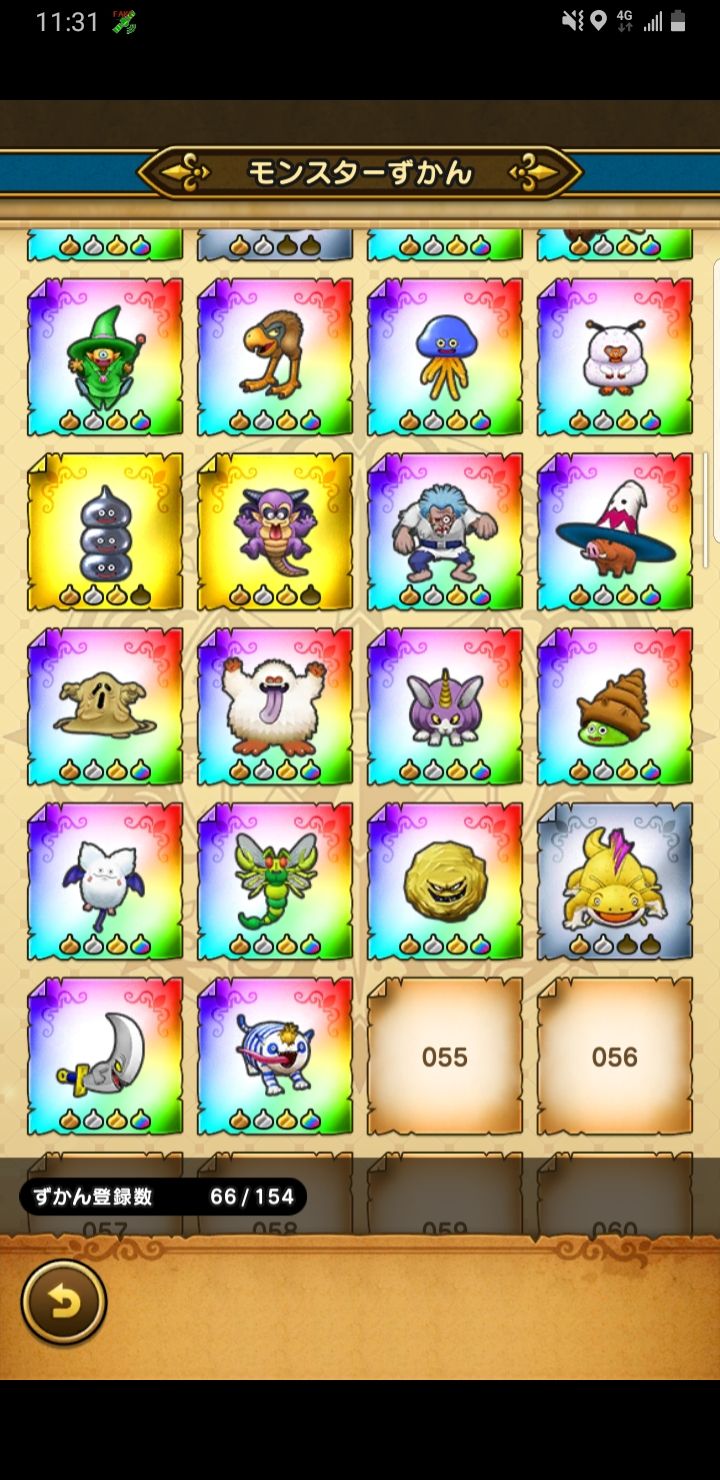The width and height of the screenshot is (720, 1480).
Task: Open the stacked metal slimes card
Action: pos(105,532)
